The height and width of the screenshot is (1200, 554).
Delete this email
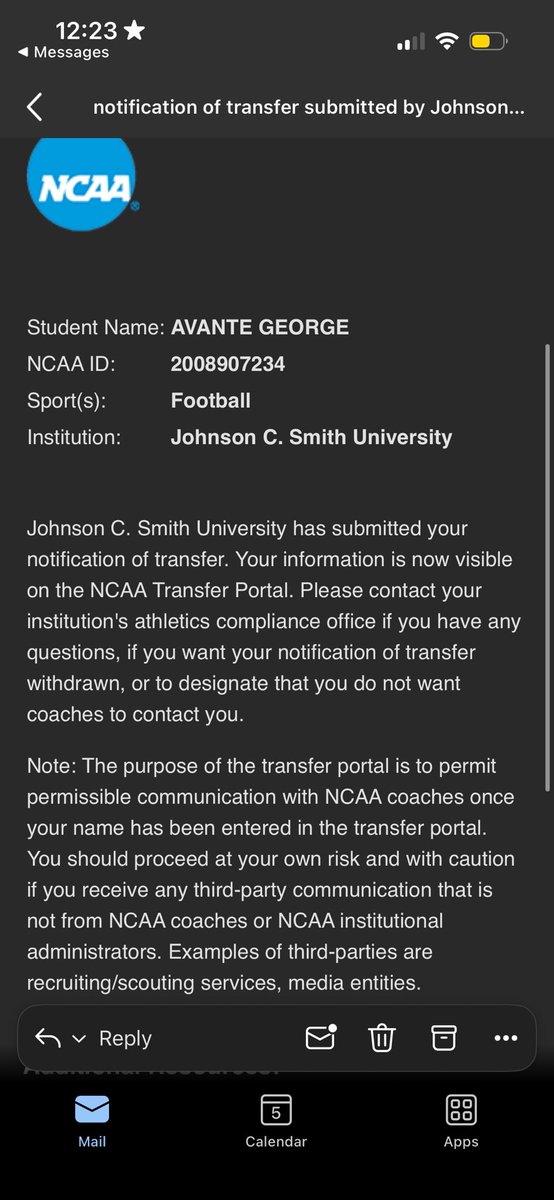pos(381,1038)
